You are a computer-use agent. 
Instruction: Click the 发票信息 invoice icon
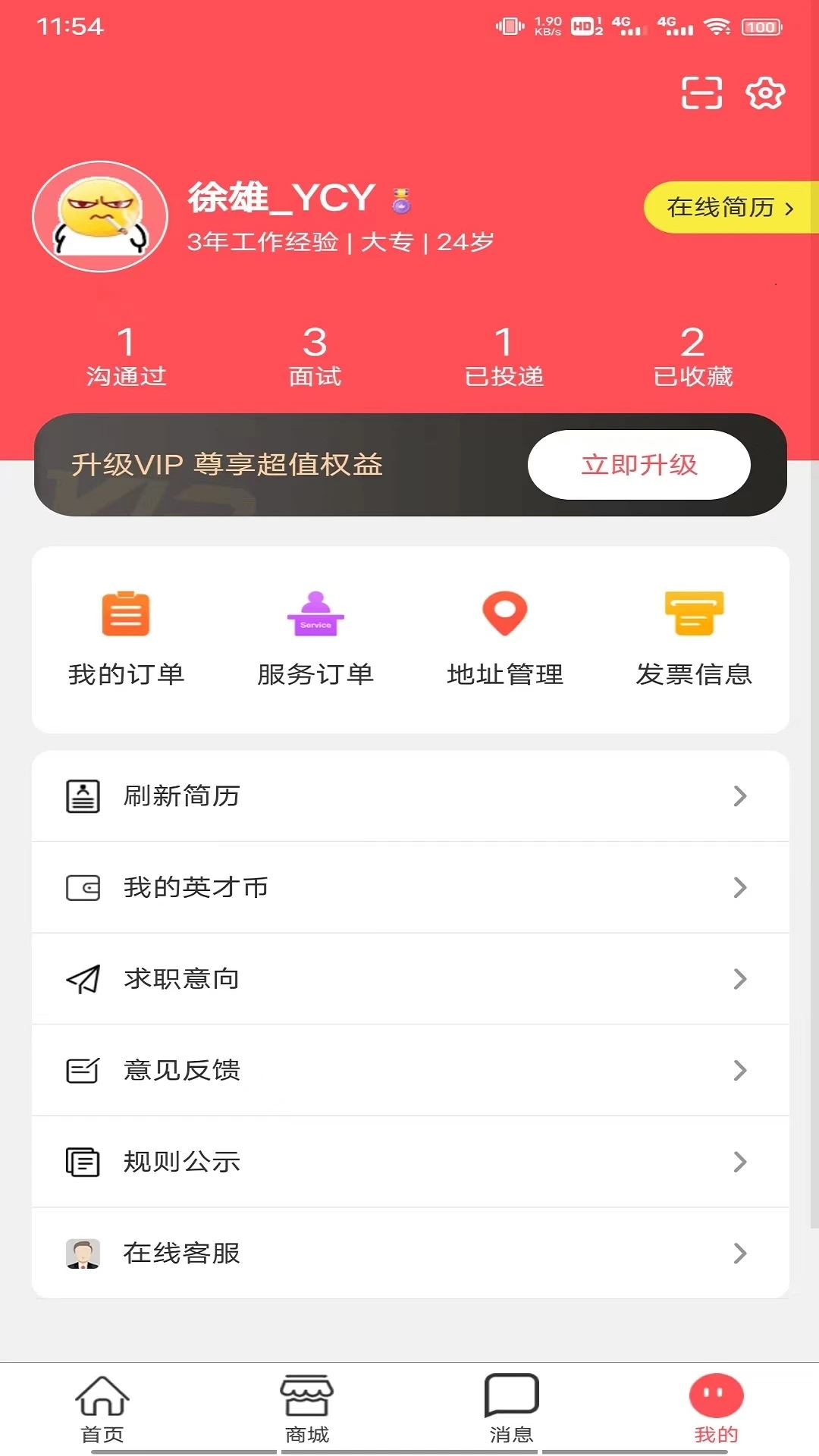(x=694, y=614)
